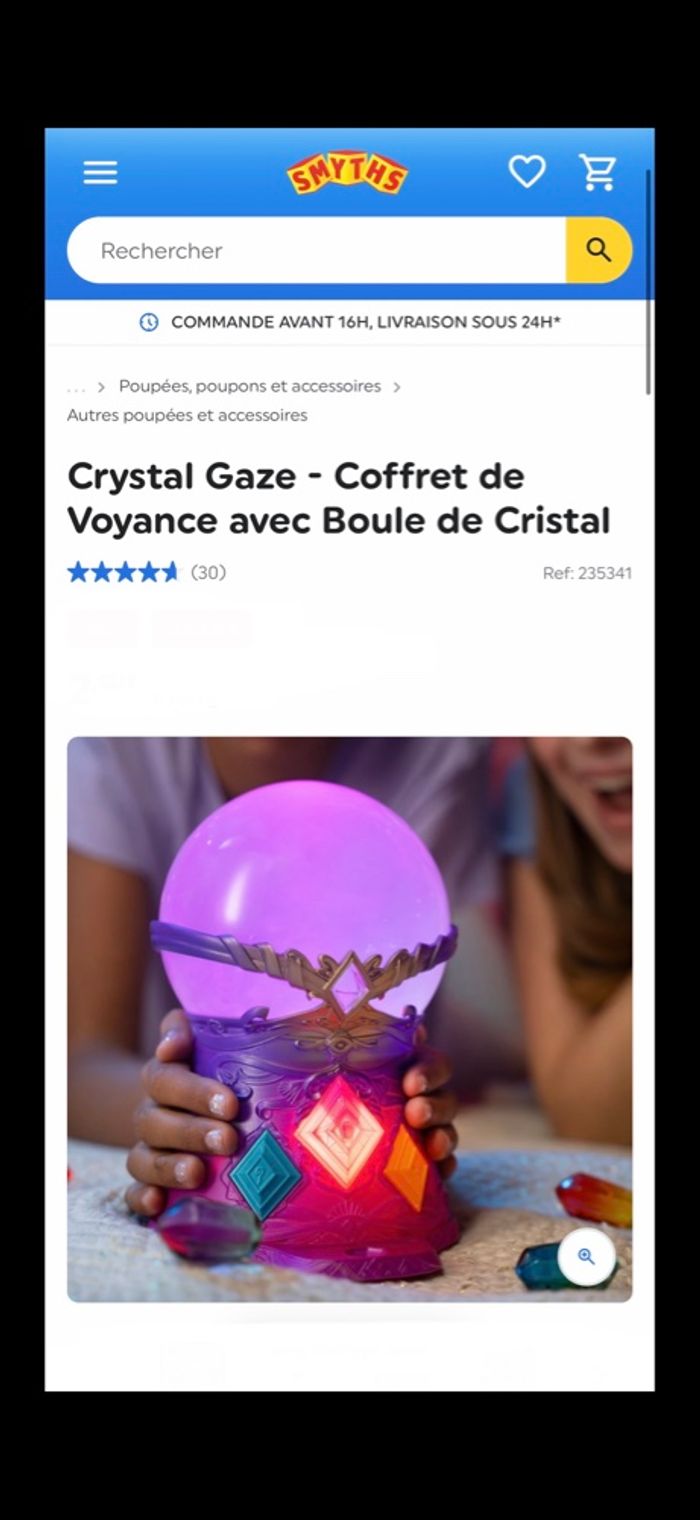Tap the yellow search magnifier button
Image resolution: width=700 pixels, height=1520 pixels.
[598, 250]
